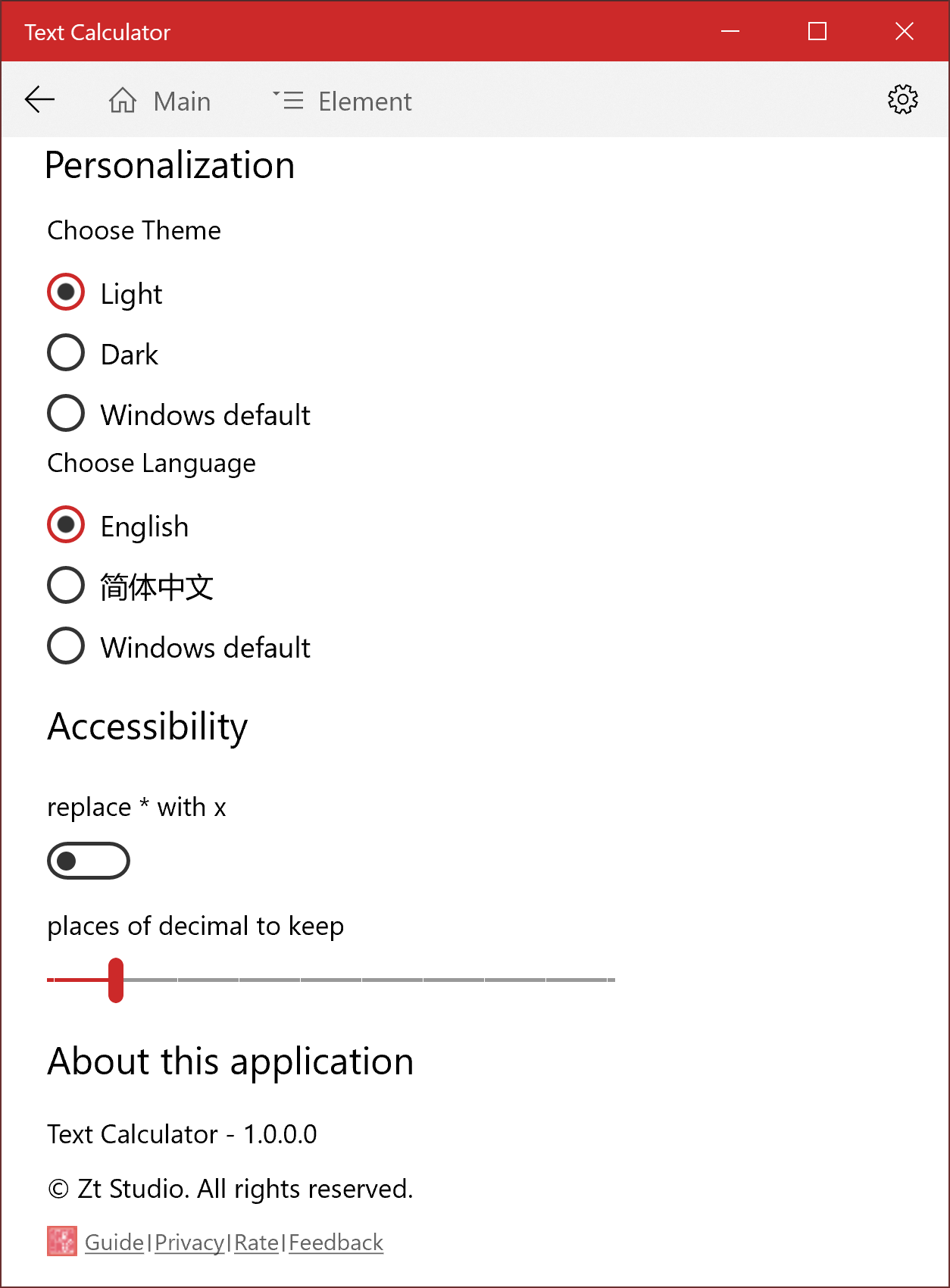Tap the places of decimal slider
Screen dimensions: 950x1288
click(x=331, y=980)
